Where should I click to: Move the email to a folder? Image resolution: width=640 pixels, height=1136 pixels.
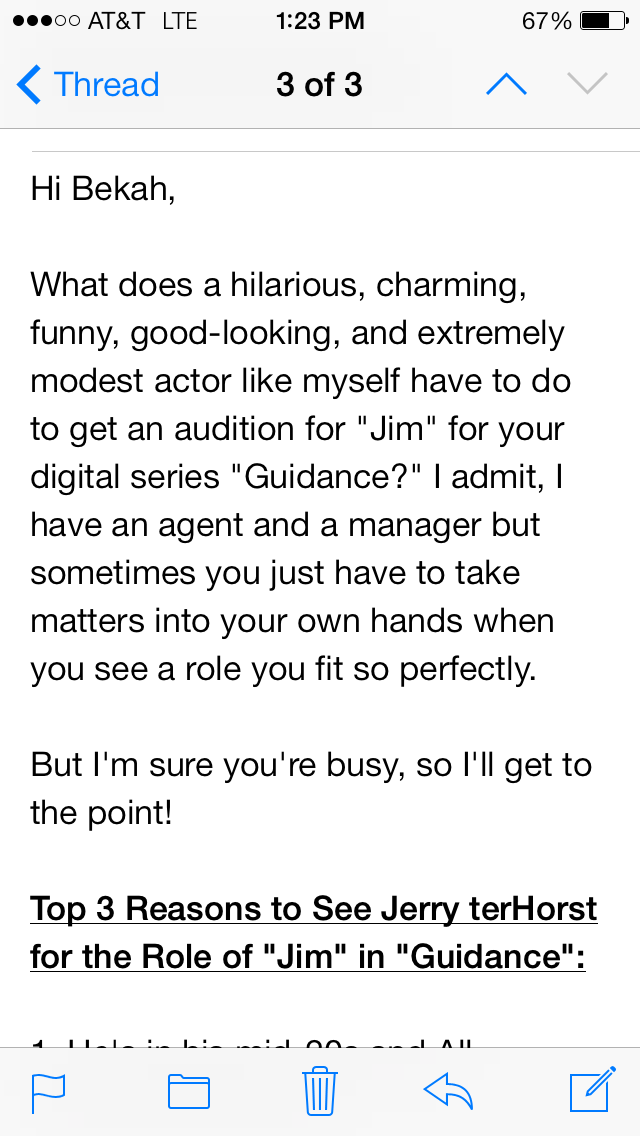(188, 1092)
